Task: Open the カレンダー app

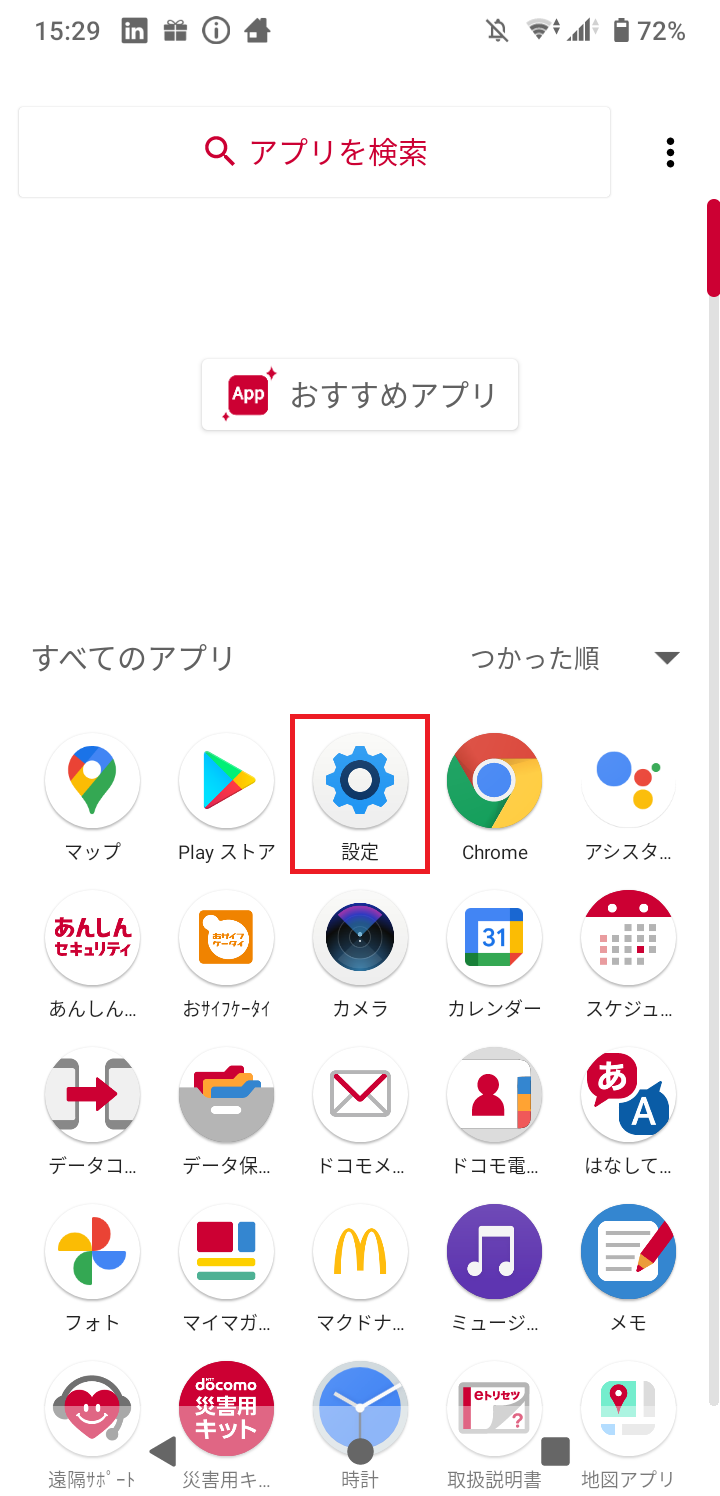Action: [494, 938]
